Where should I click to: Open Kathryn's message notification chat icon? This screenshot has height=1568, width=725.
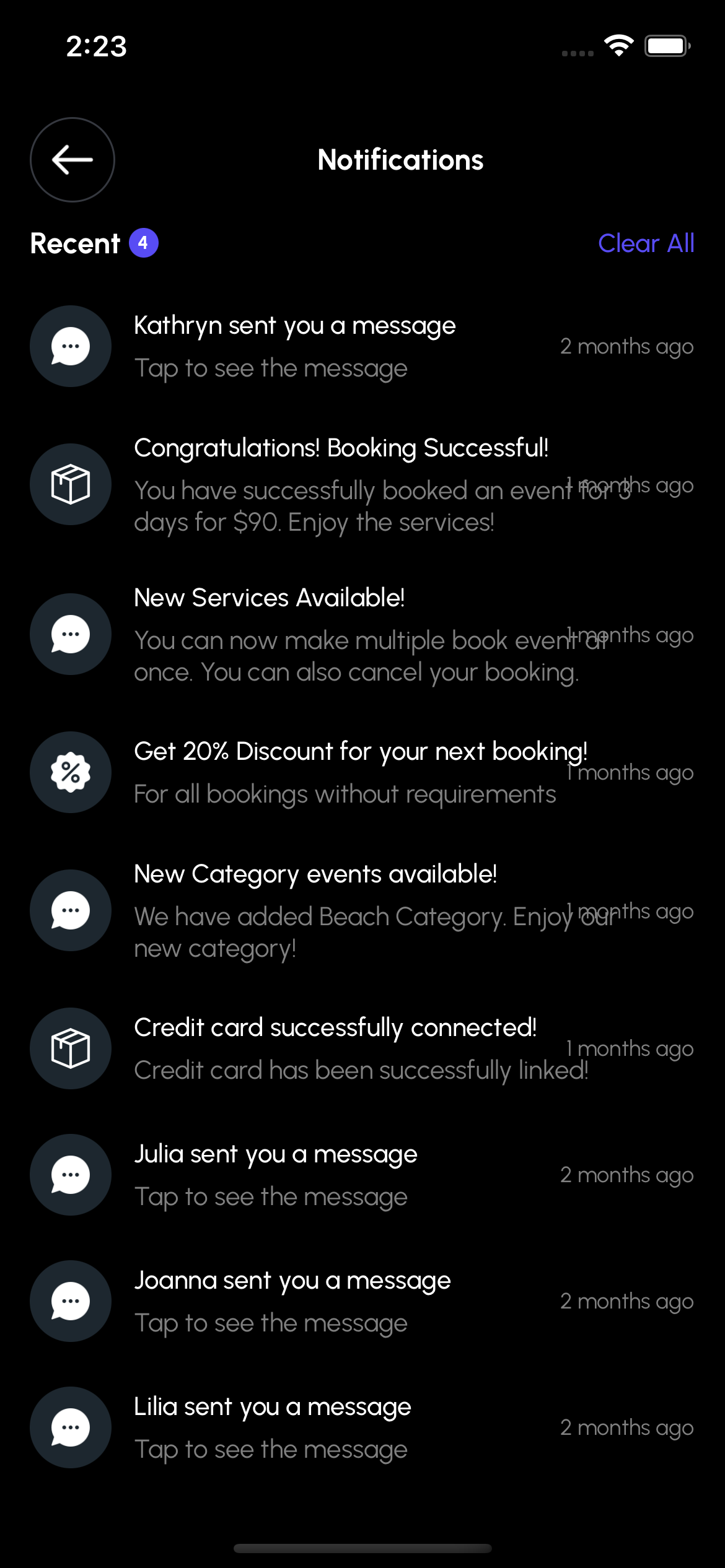pyautogui.click(x=70, y=346)
